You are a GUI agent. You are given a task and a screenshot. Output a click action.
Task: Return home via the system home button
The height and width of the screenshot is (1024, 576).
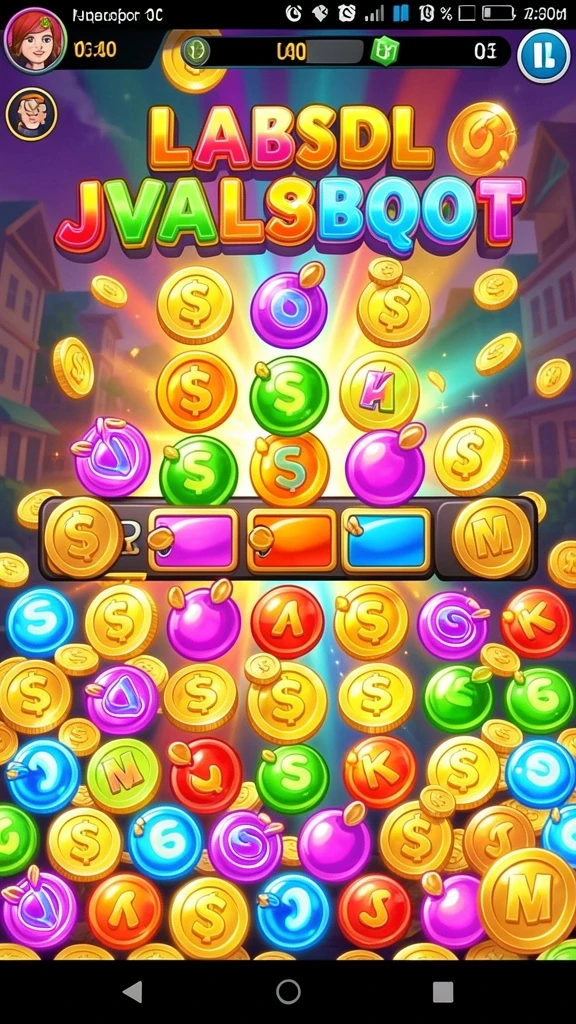pos(288,991)
